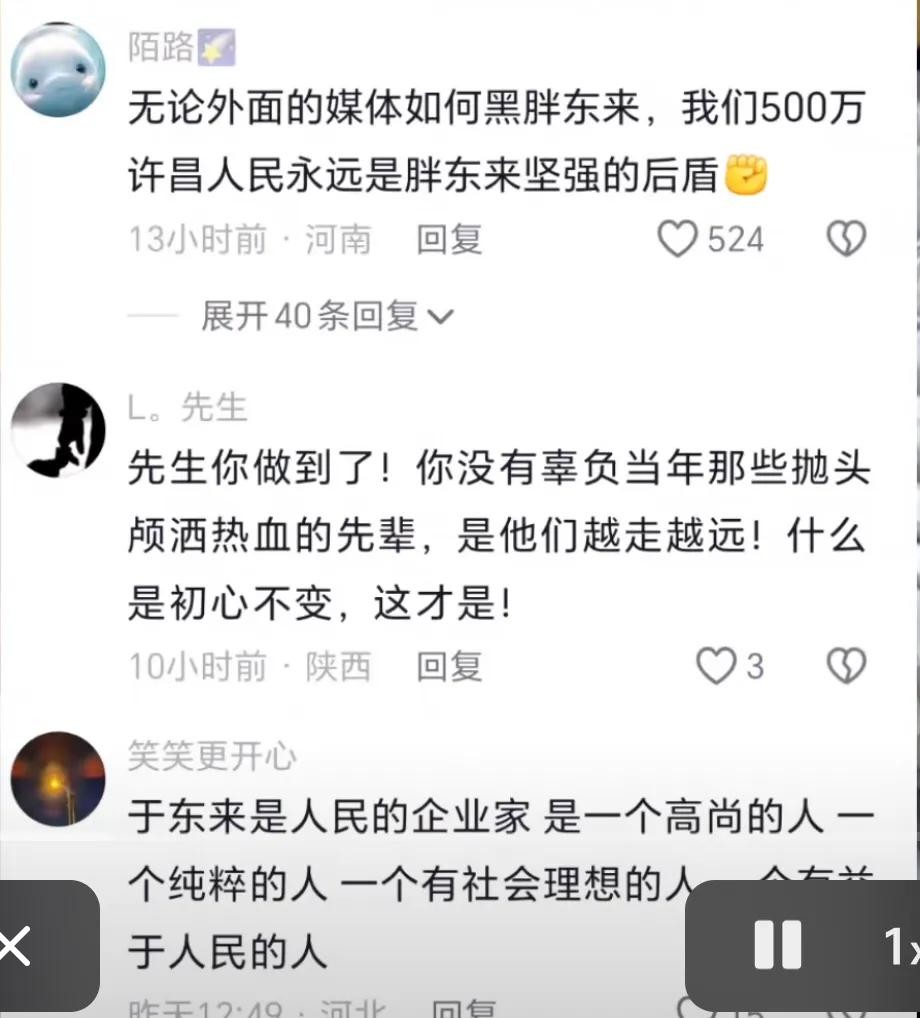Reply to L。先生's comment
The image size is (920, 1018).
[449, 666]
